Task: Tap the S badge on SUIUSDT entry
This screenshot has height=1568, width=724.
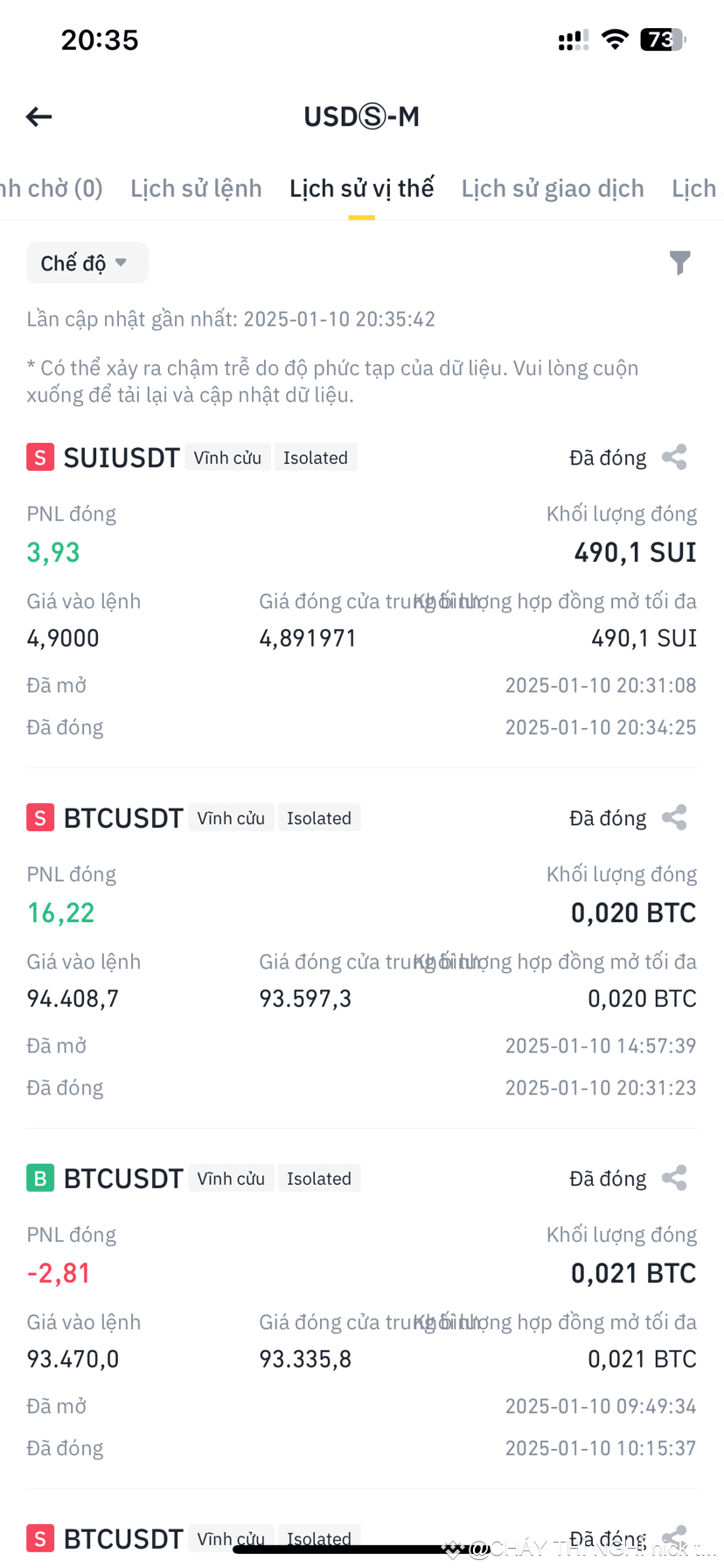Action: pyautogui.click(x=39, y=457)
